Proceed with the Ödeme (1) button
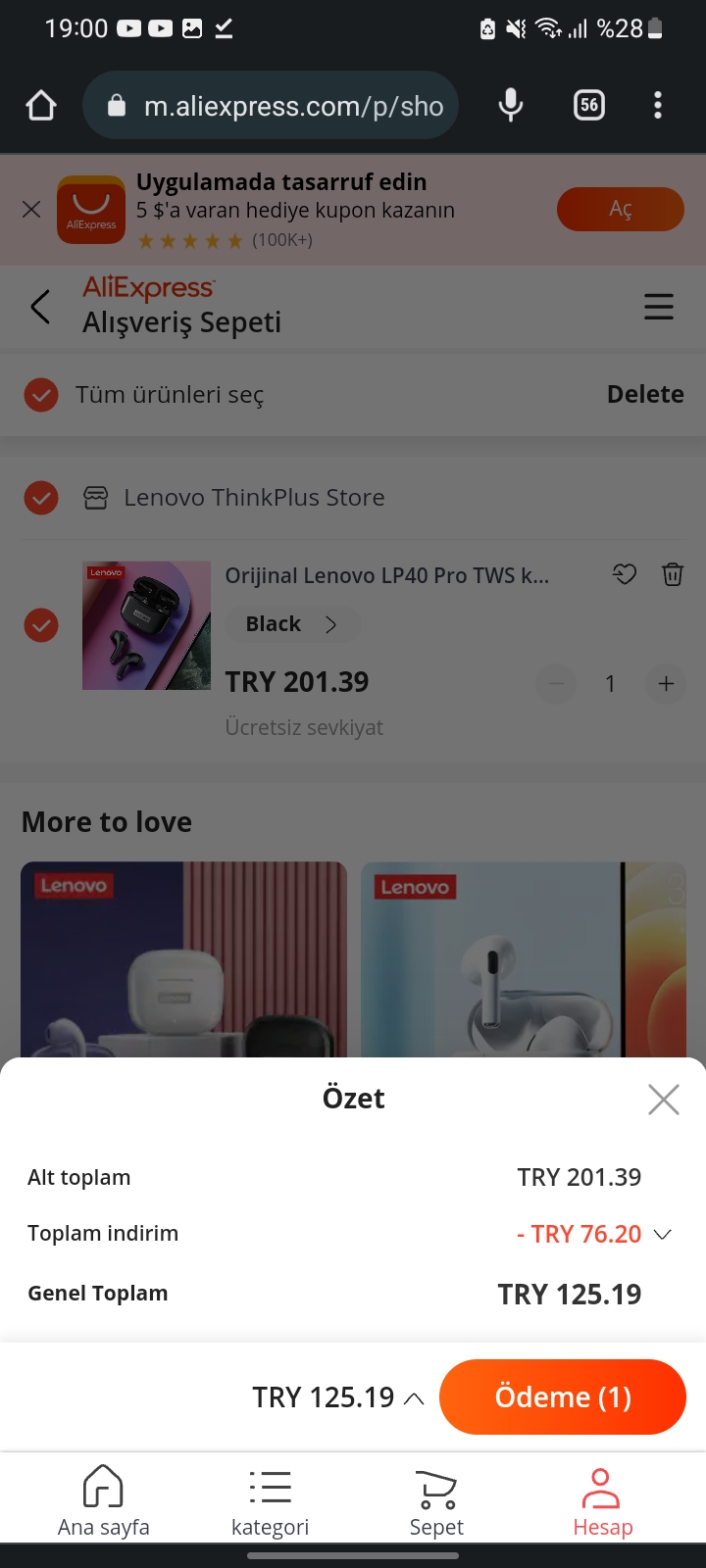 562,1396
